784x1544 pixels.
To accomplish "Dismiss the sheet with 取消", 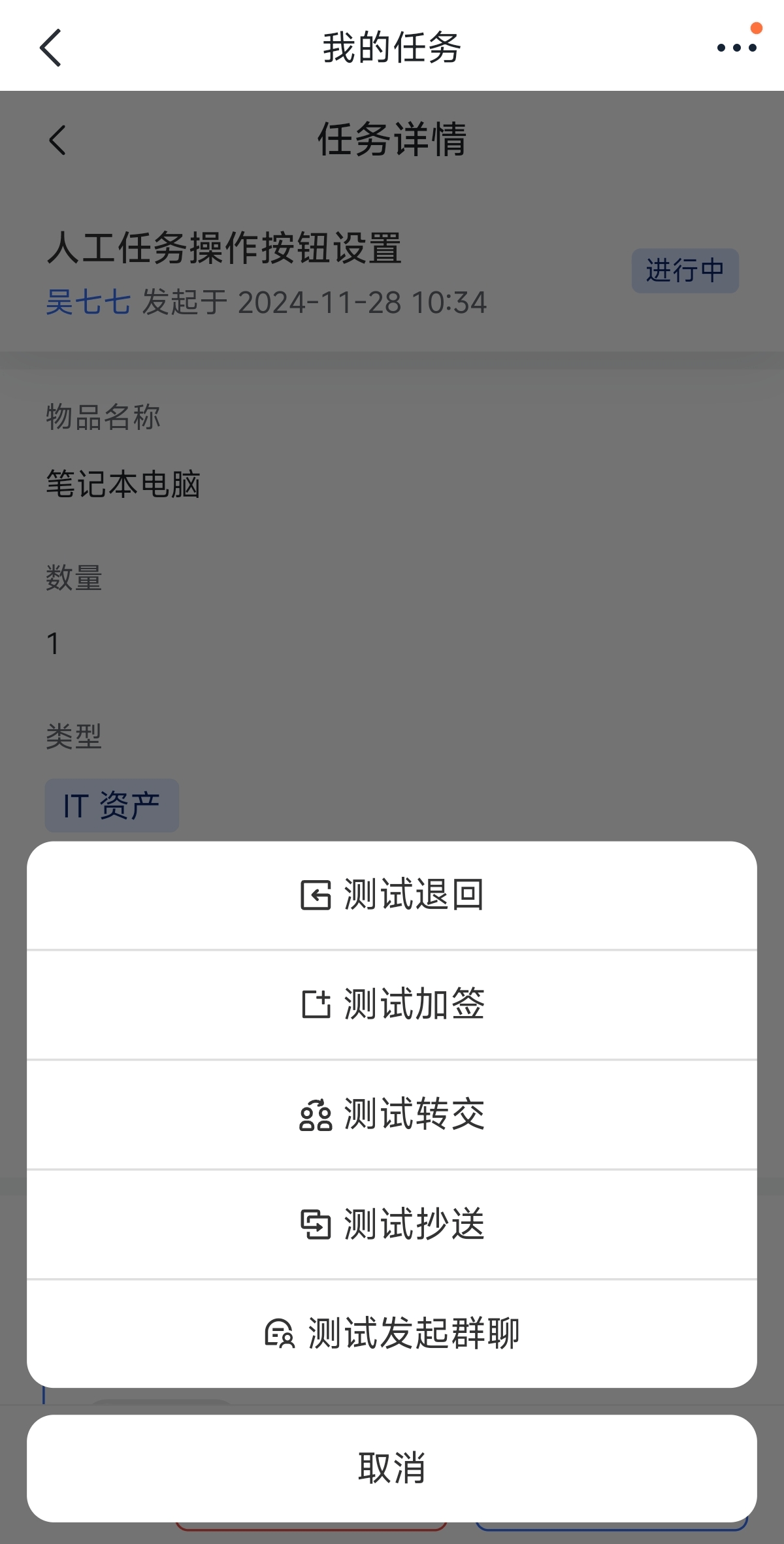I will click(392, 1468).
